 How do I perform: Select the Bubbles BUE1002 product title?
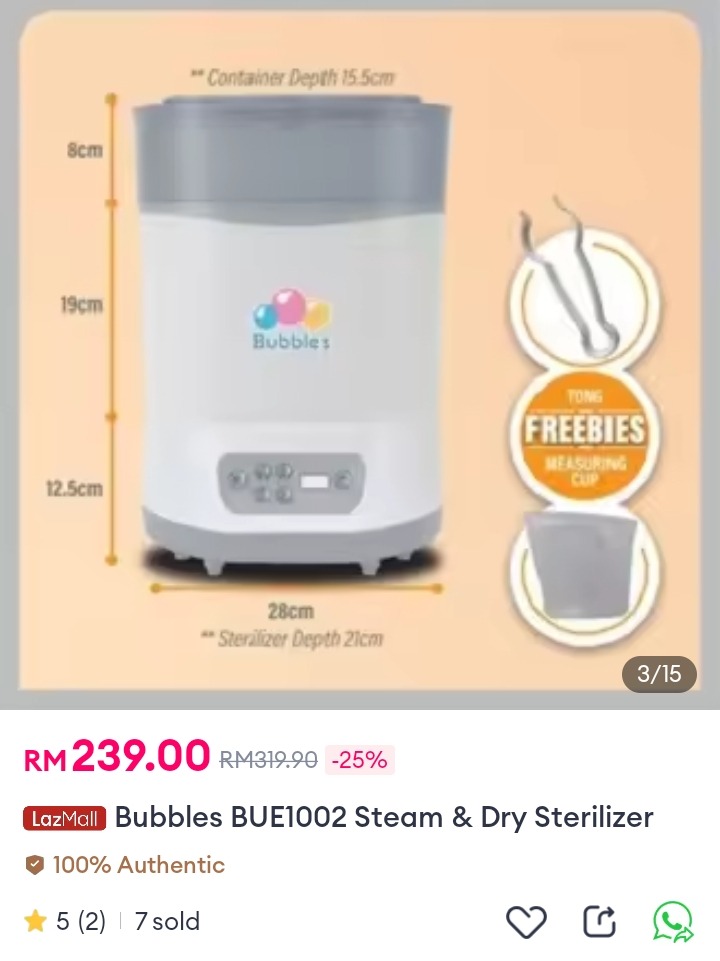coord(383,817)
